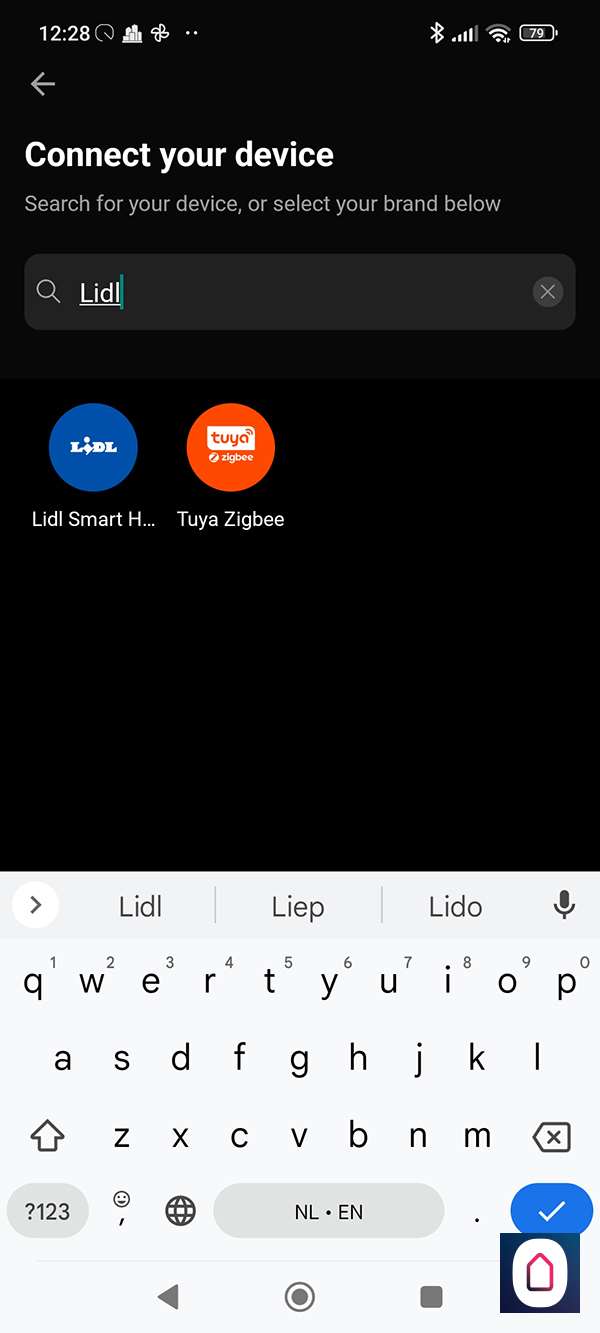
Task: Switch keyboard language with globe key
Action: click(x=180, y=1212)
